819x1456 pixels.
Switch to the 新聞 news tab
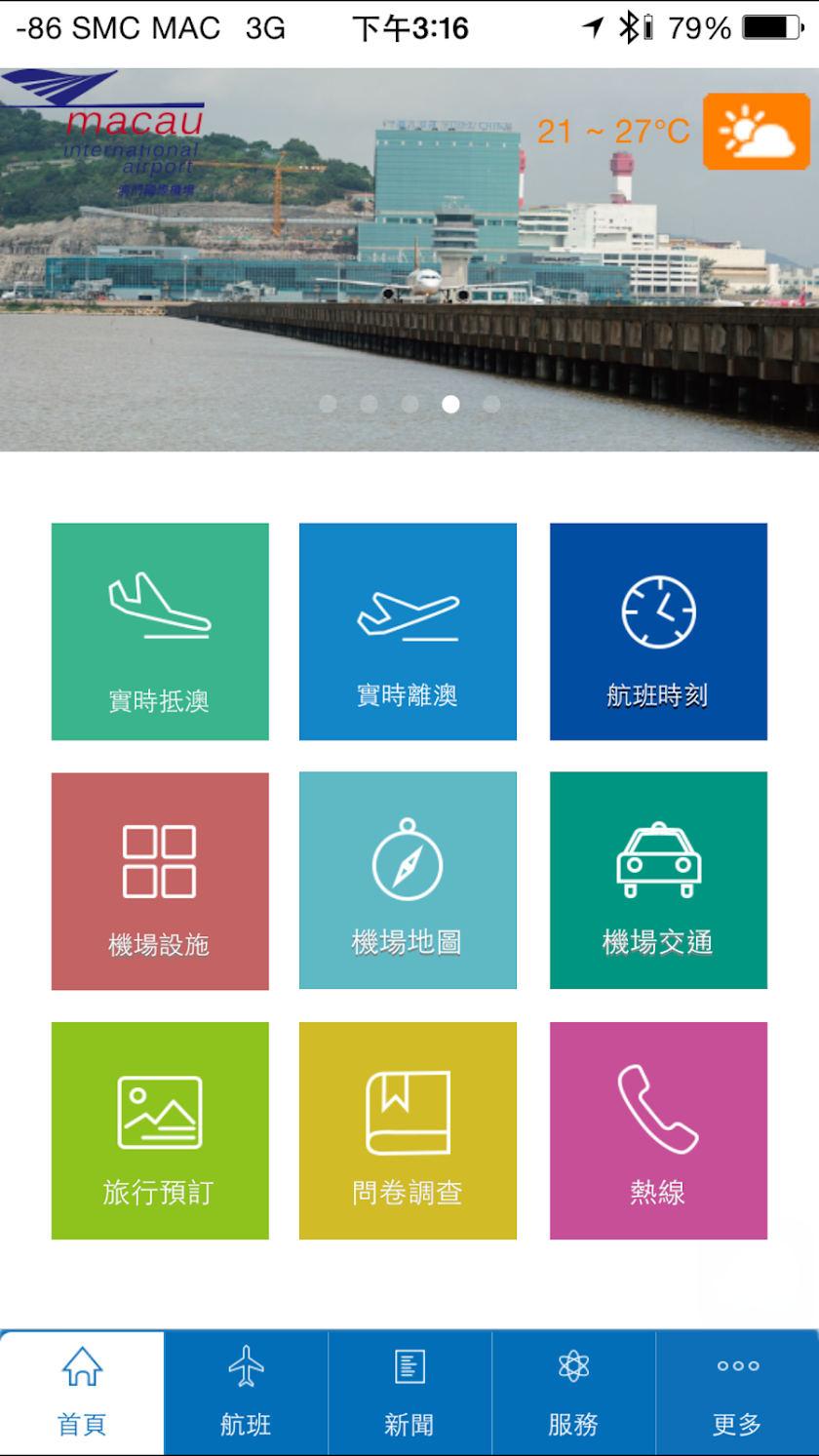click(x=409, y=1393)
